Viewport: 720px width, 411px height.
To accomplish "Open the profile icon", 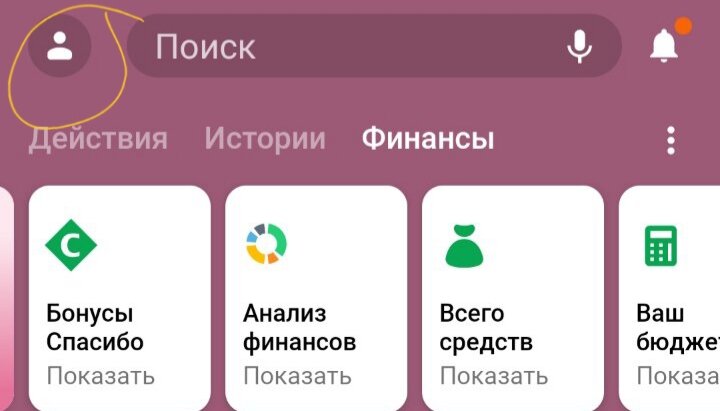I will tap(60, 46).
